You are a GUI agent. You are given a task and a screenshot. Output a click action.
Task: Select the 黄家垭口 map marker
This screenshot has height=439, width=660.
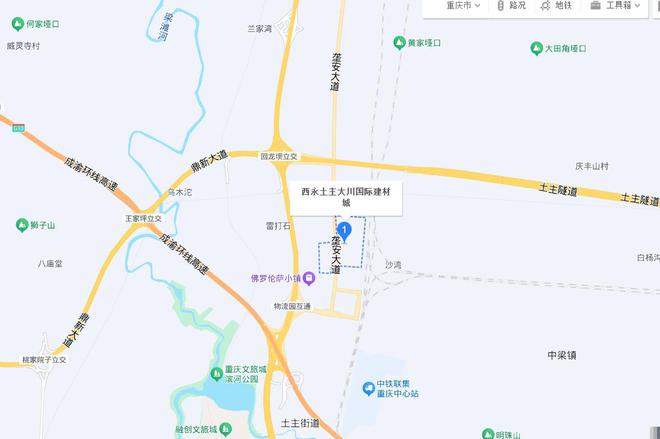coord(399,43)
